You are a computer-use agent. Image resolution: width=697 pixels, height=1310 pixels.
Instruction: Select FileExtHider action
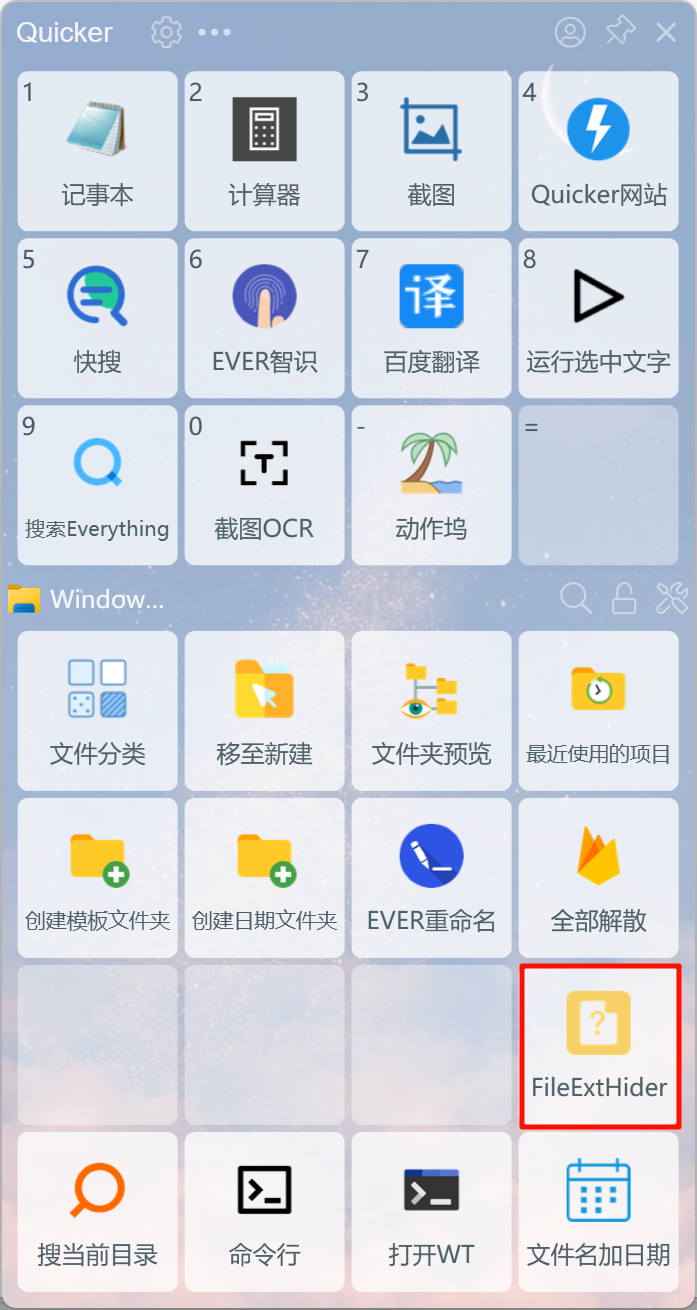click(x=598, y=1045)
